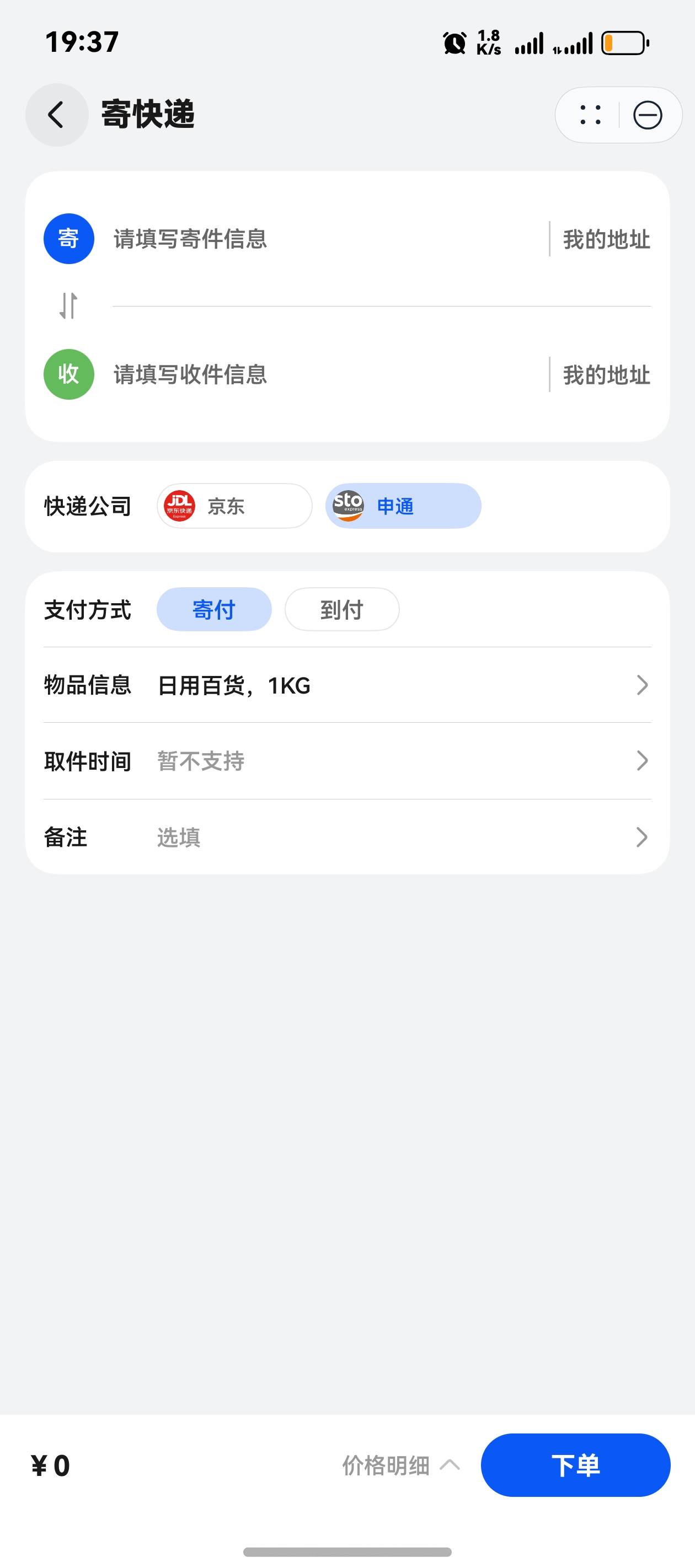The width and height of the screenshot is (695, 1568).
Task: Open 物品信息 item details via chevron
Action: pos(642,685)
